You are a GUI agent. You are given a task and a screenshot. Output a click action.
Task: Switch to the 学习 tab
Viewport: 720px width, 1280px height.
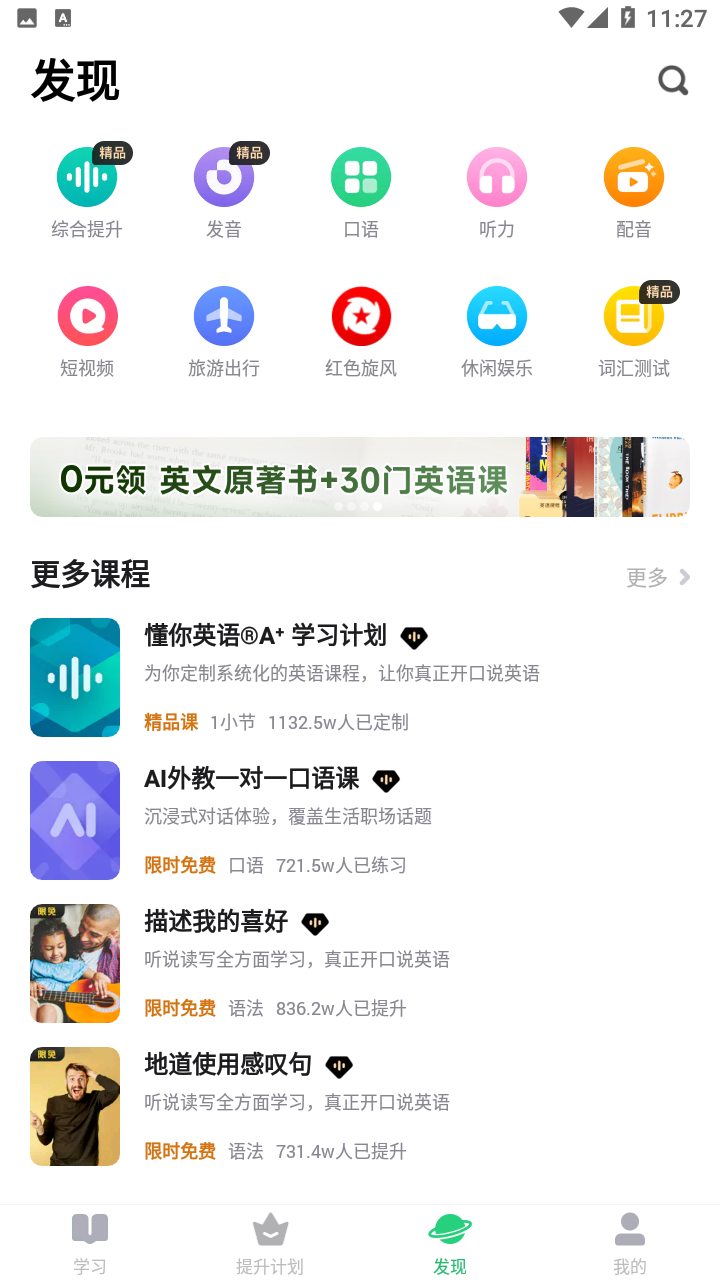coord(90,1243)
